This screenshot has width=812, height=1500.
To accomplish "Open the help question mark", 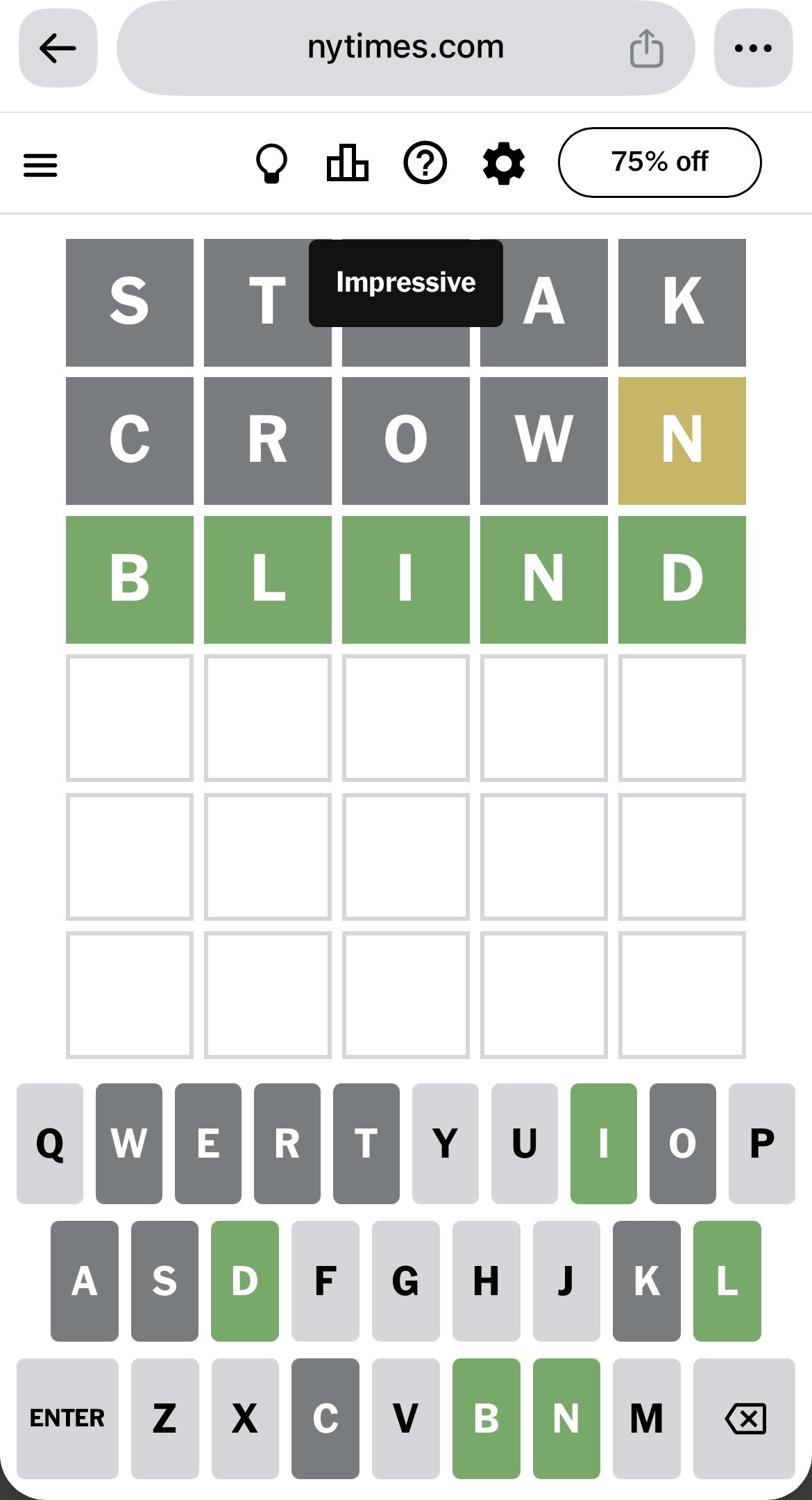I will click(425, 163).
